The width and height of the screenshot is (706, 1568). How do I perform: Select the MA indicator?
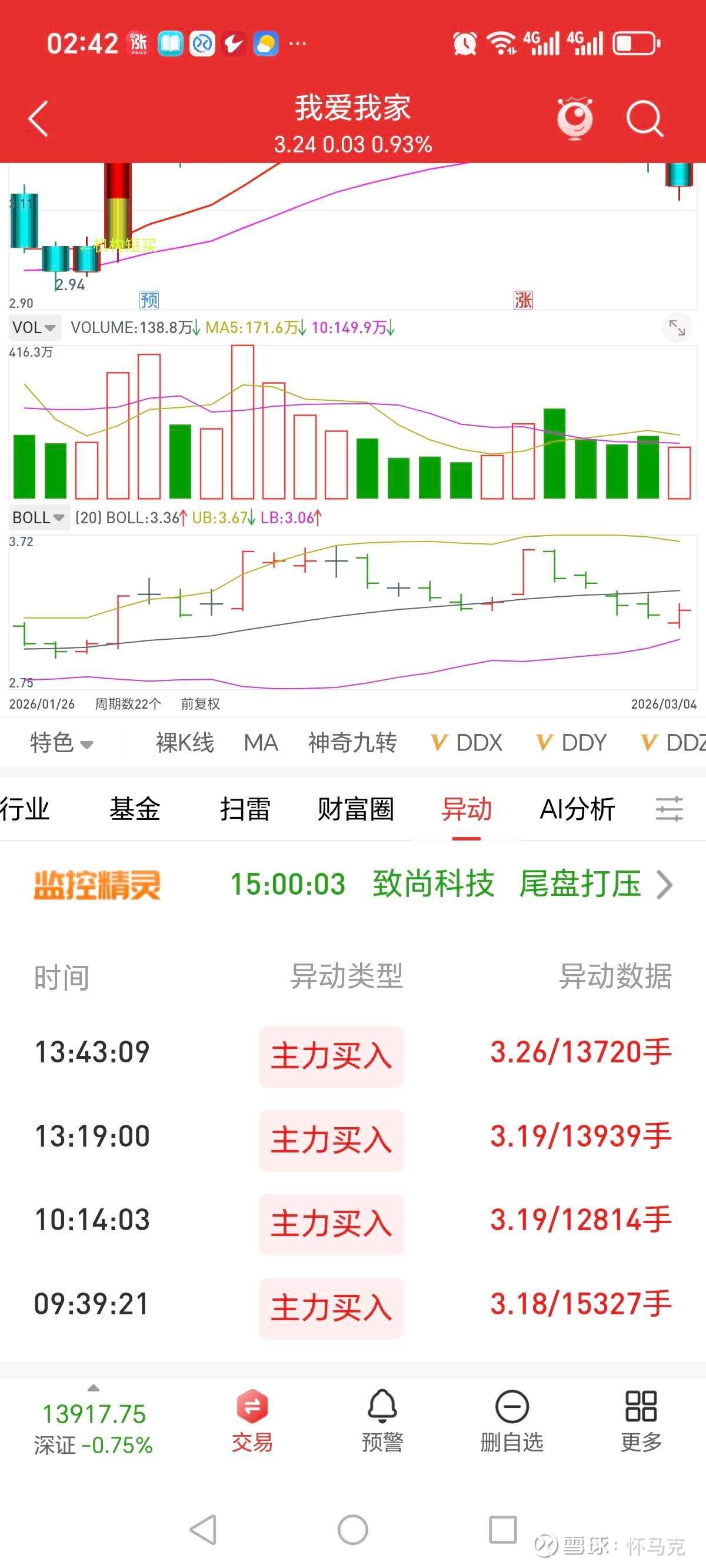click(x=261, y=743)
